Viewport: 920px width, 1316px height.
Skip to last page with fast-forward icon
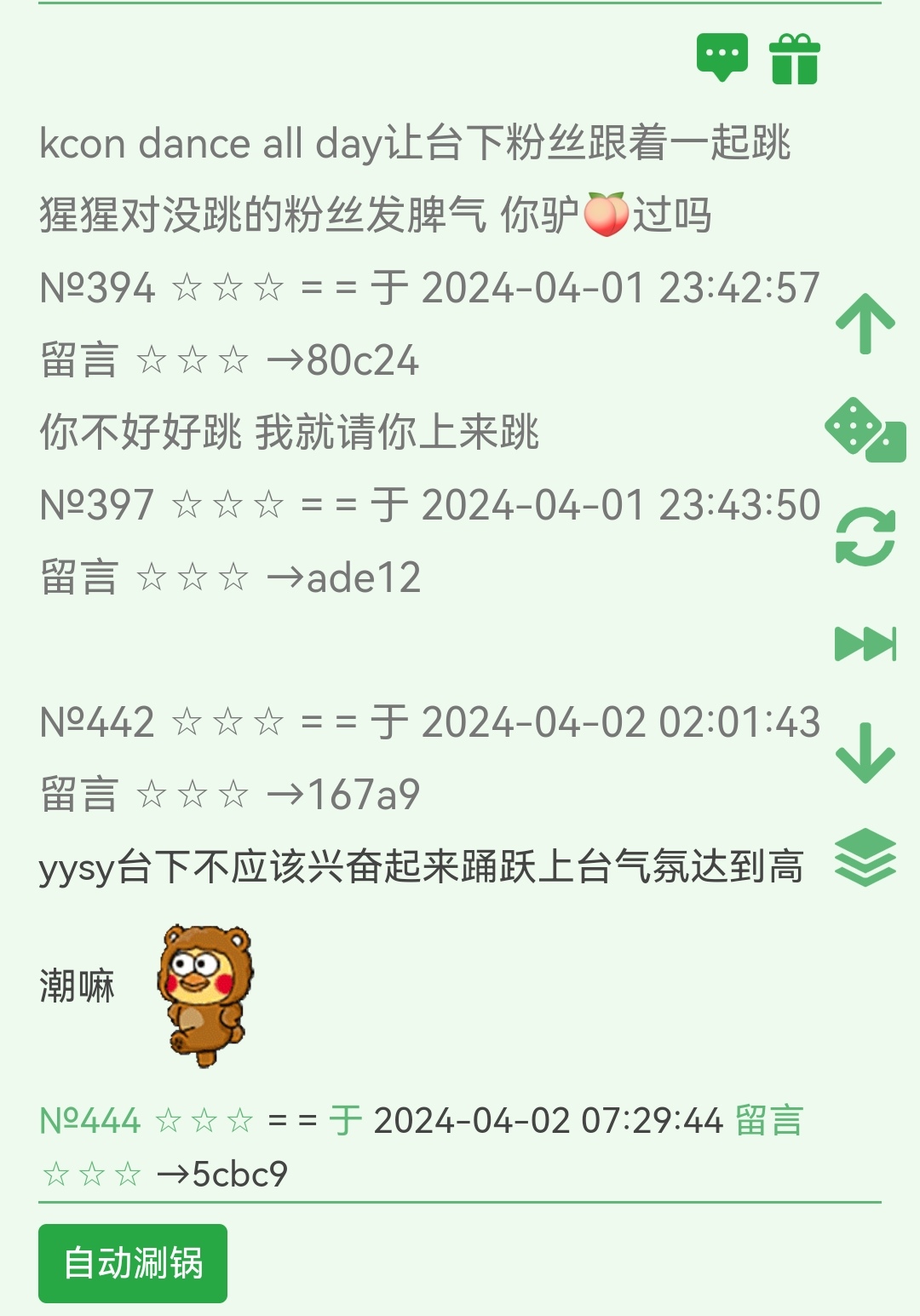point(865,643)
